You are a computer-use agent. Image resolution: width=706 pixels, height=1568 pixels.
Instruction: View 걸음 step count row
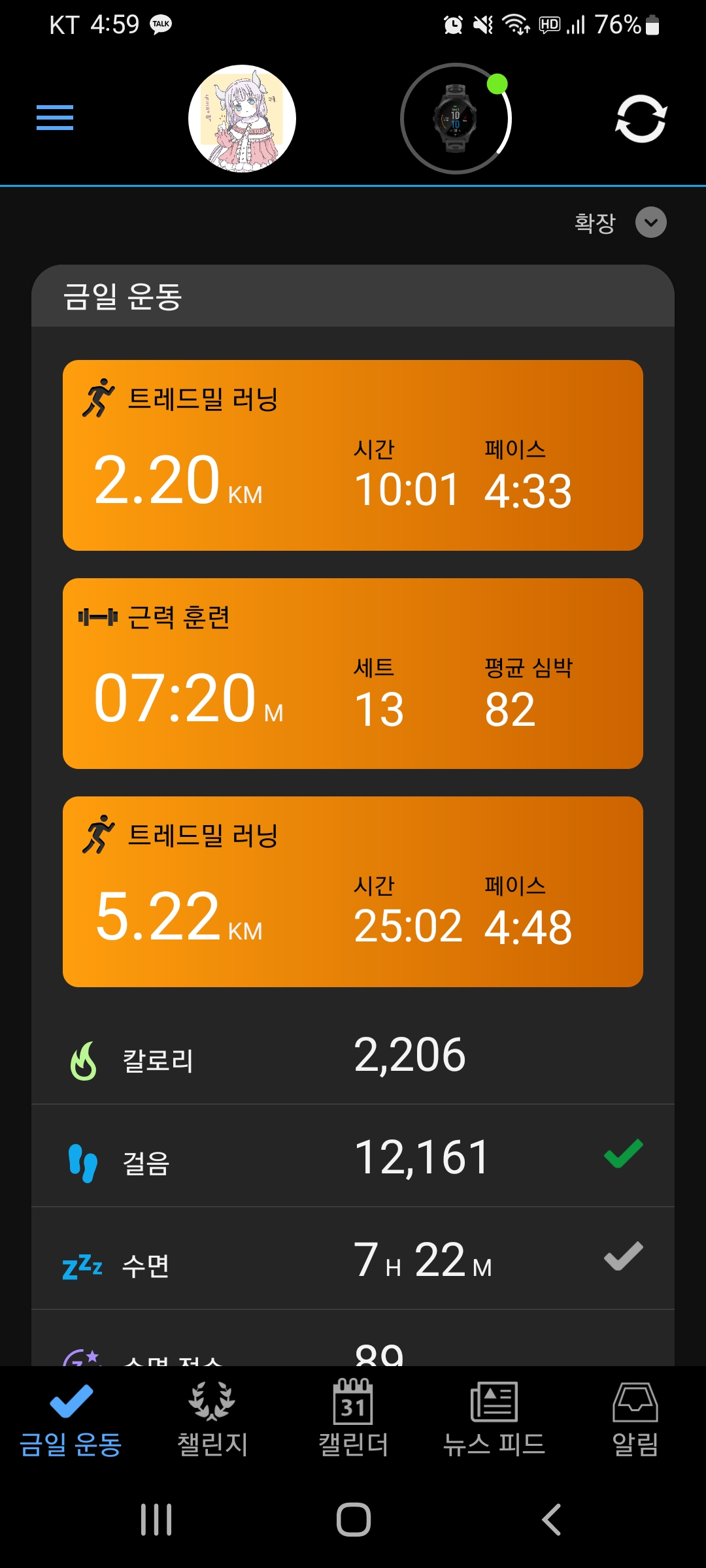[353, 1156]
